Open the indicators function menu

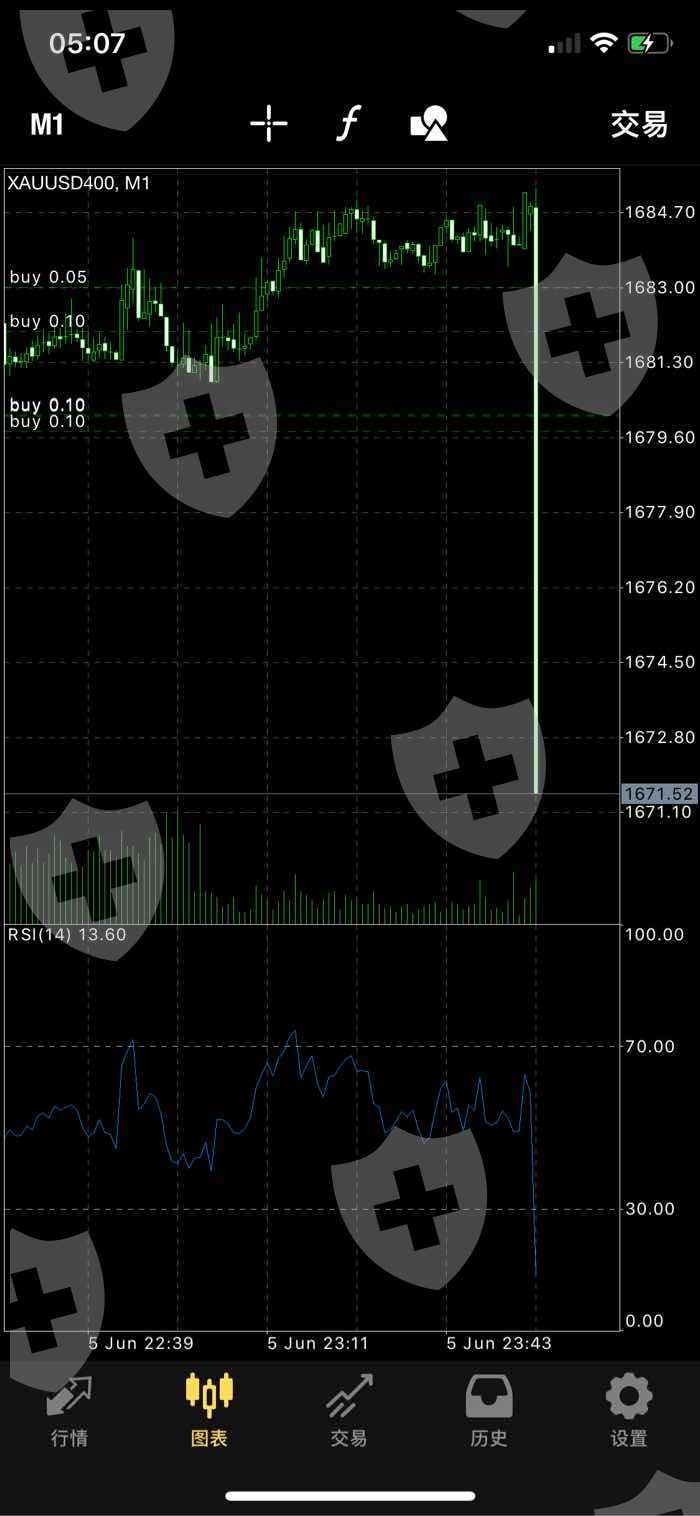[x=347, y=124]
